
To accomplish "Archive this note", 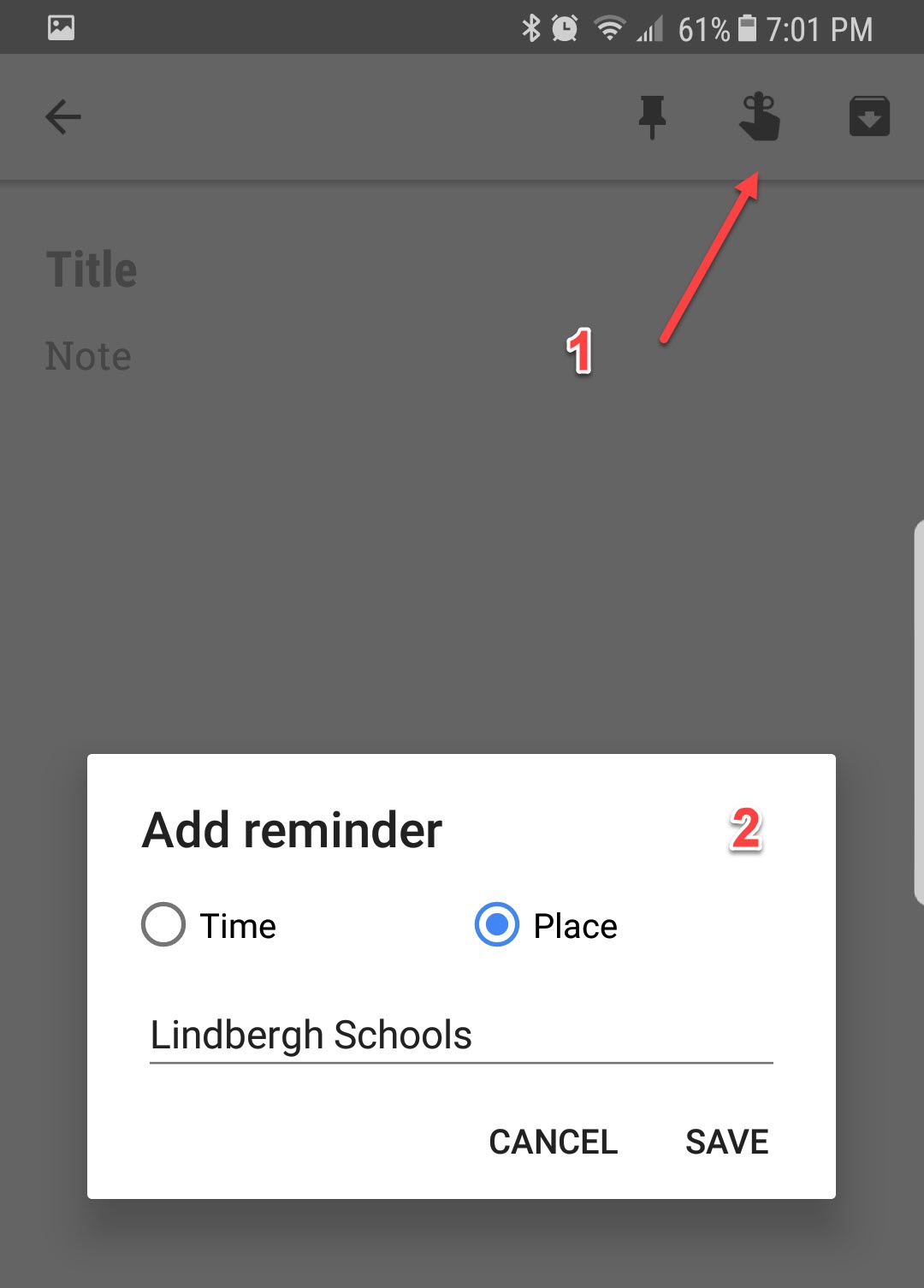I will 869,117.
